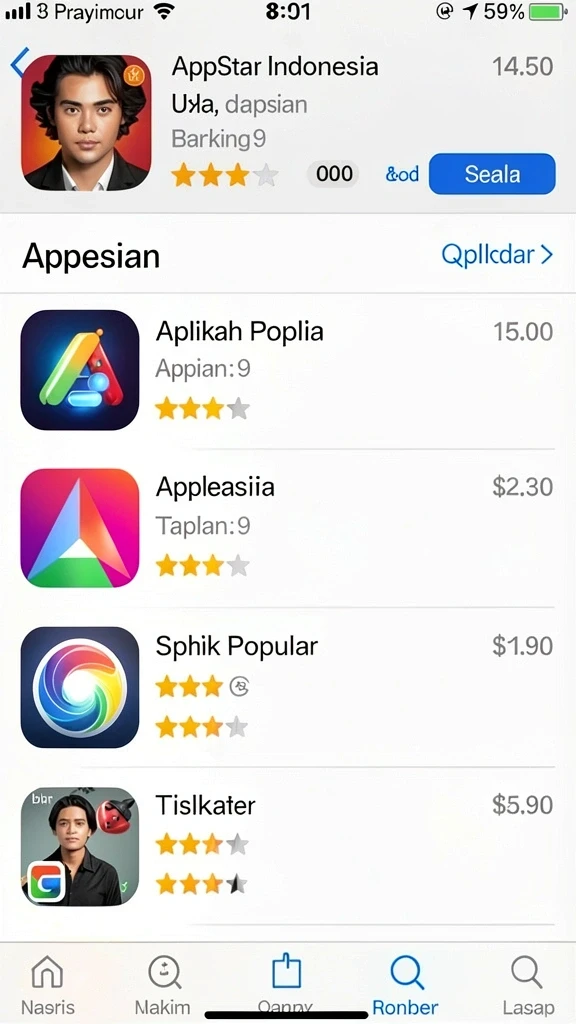Switch to the Makim tab
The image size is (576, 1024).
click(x=163, y=984)
